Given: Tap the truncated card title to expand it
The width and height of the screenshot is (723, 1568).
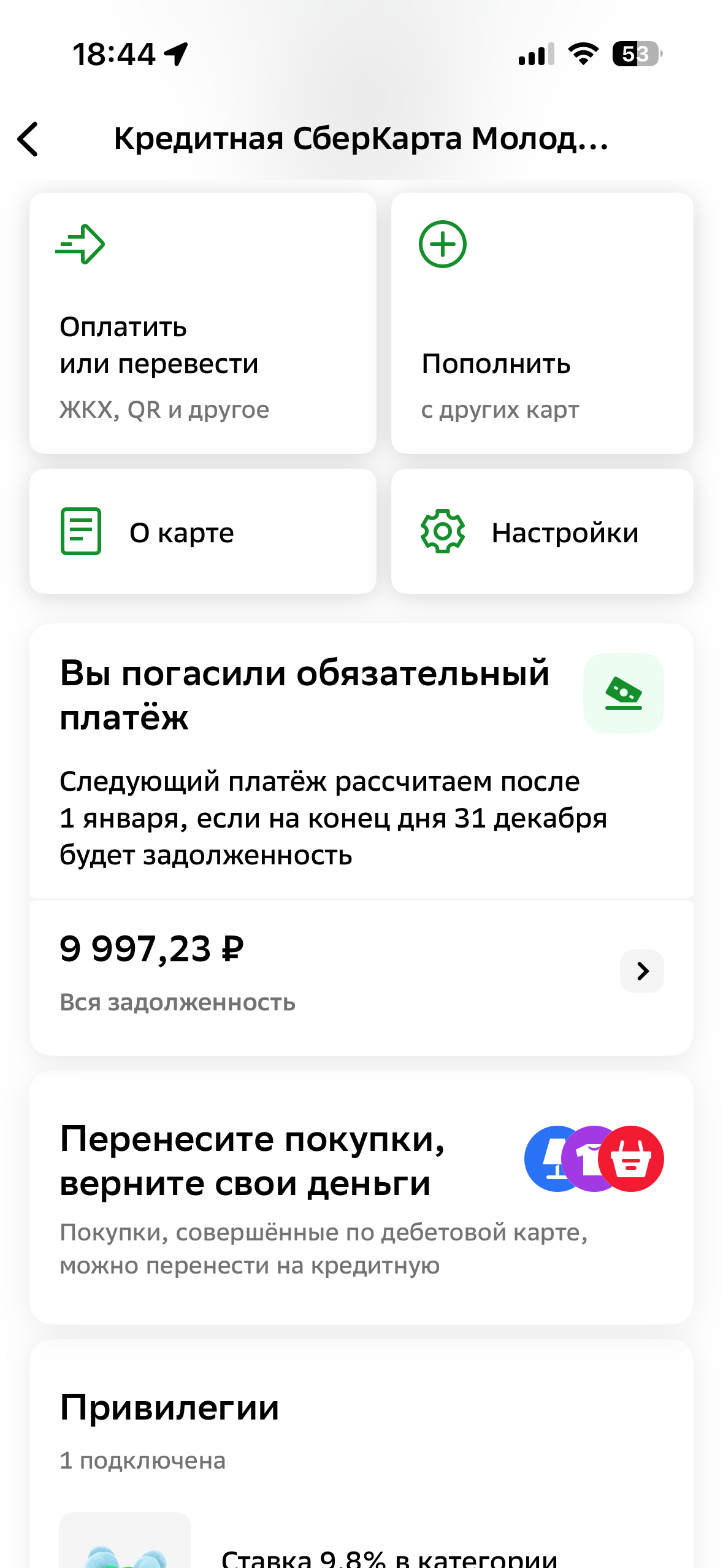Looking at the screenshot, I should (361, 140).
